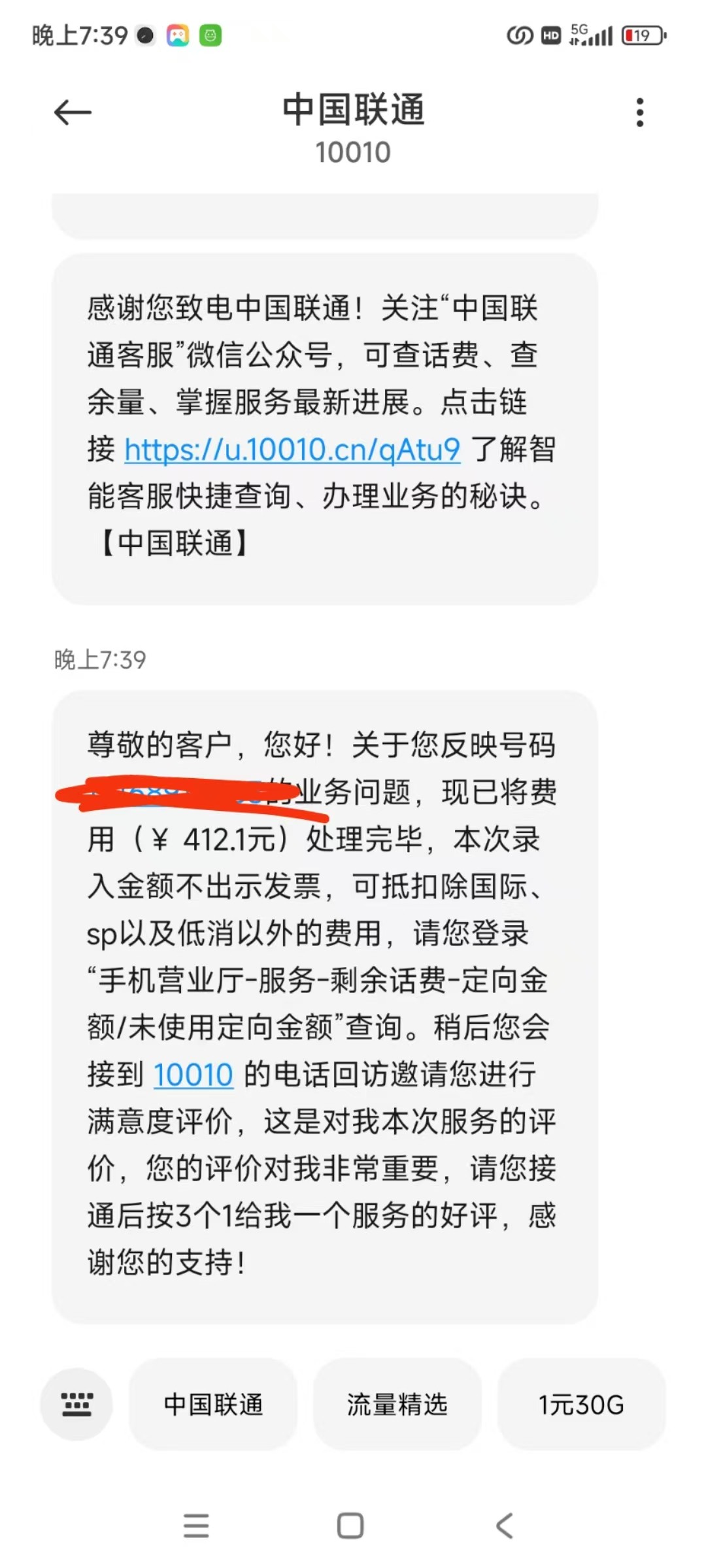Image resolution: width=706 pixels, height=1568 pixels.
Task: Open the 流量精选 menu button
Action: point(397,1404)
